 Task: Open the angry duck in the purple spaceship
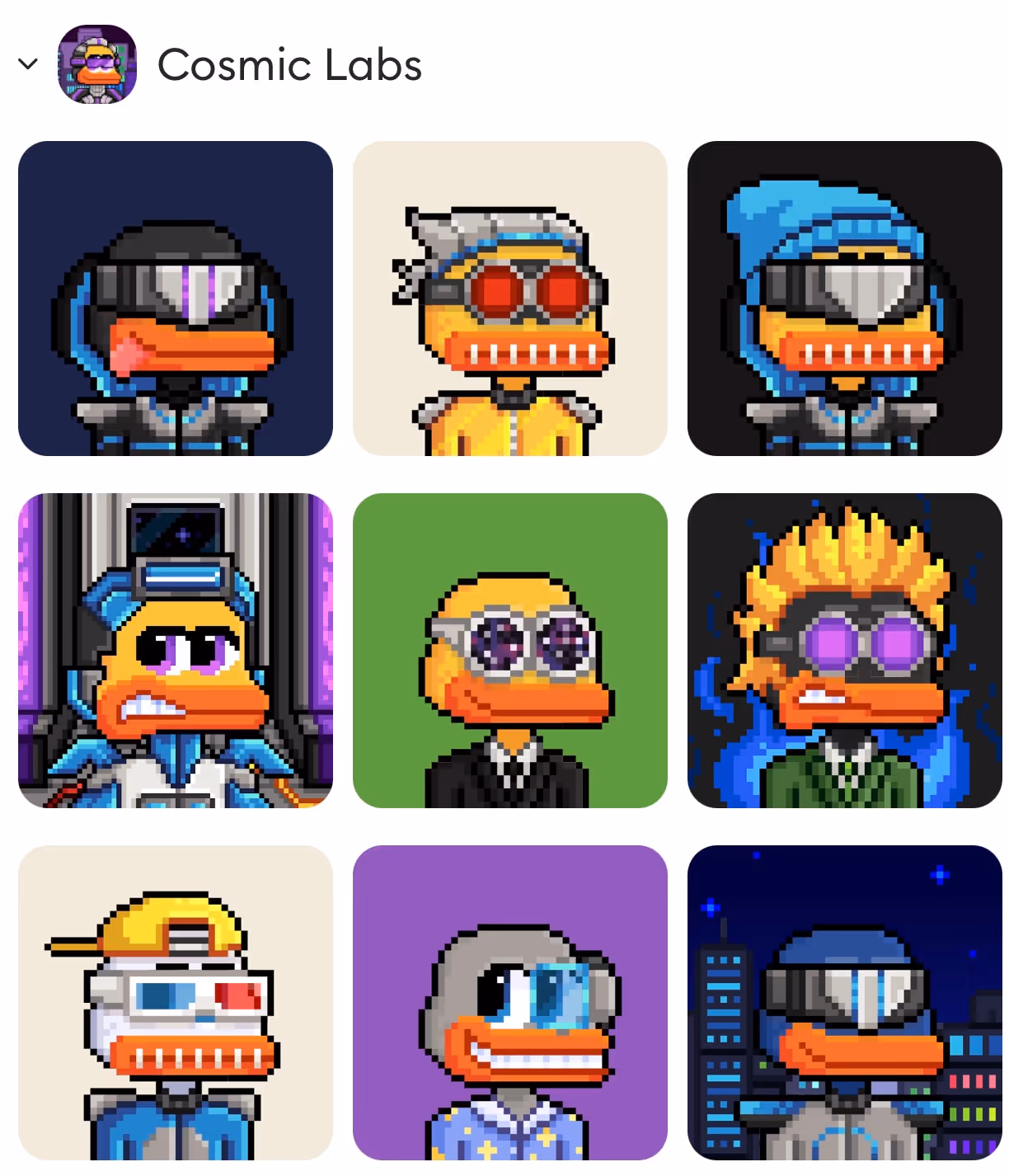point(176,651)
